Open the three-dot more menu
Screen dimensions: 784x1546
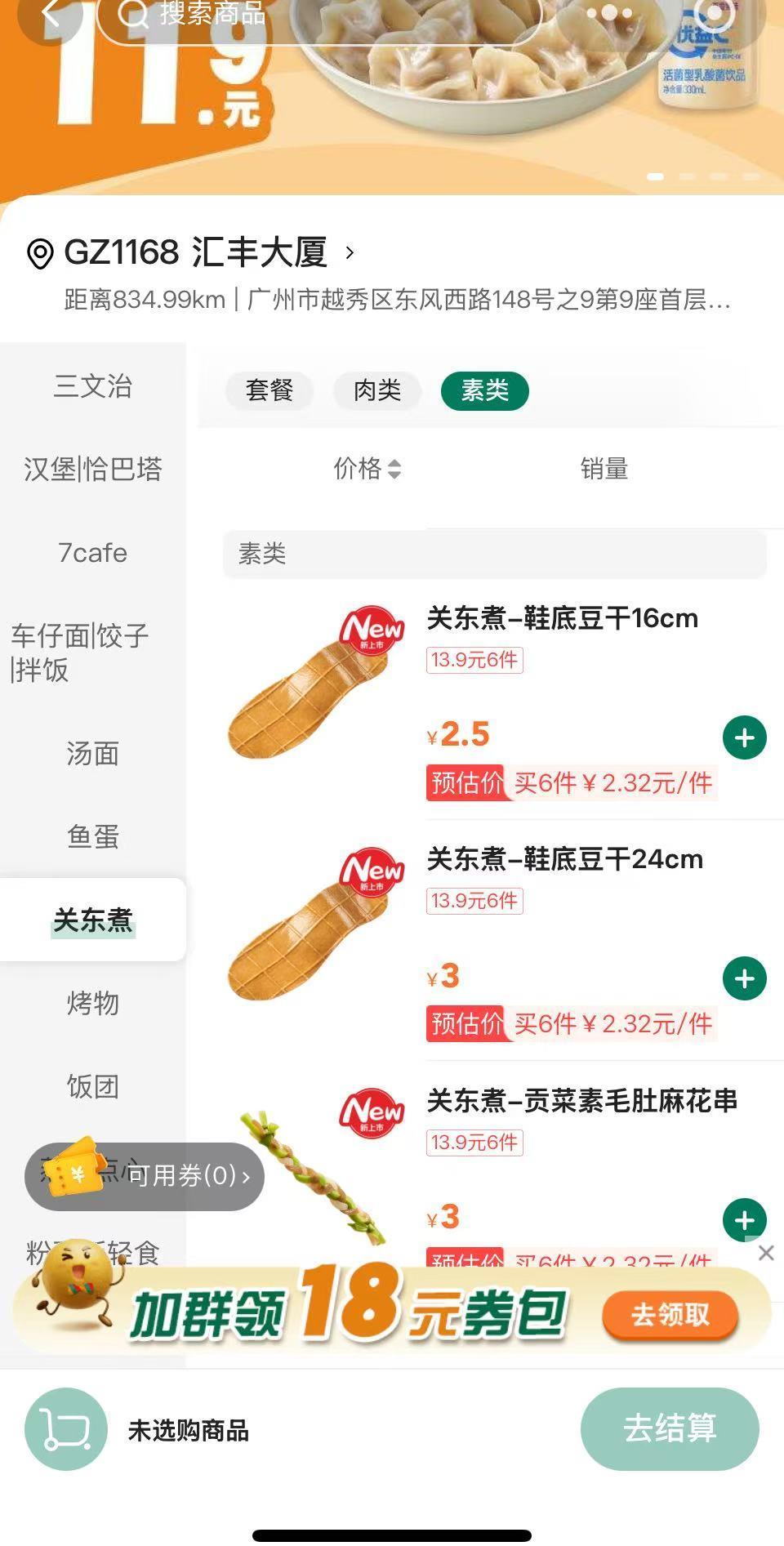point(609,13)
